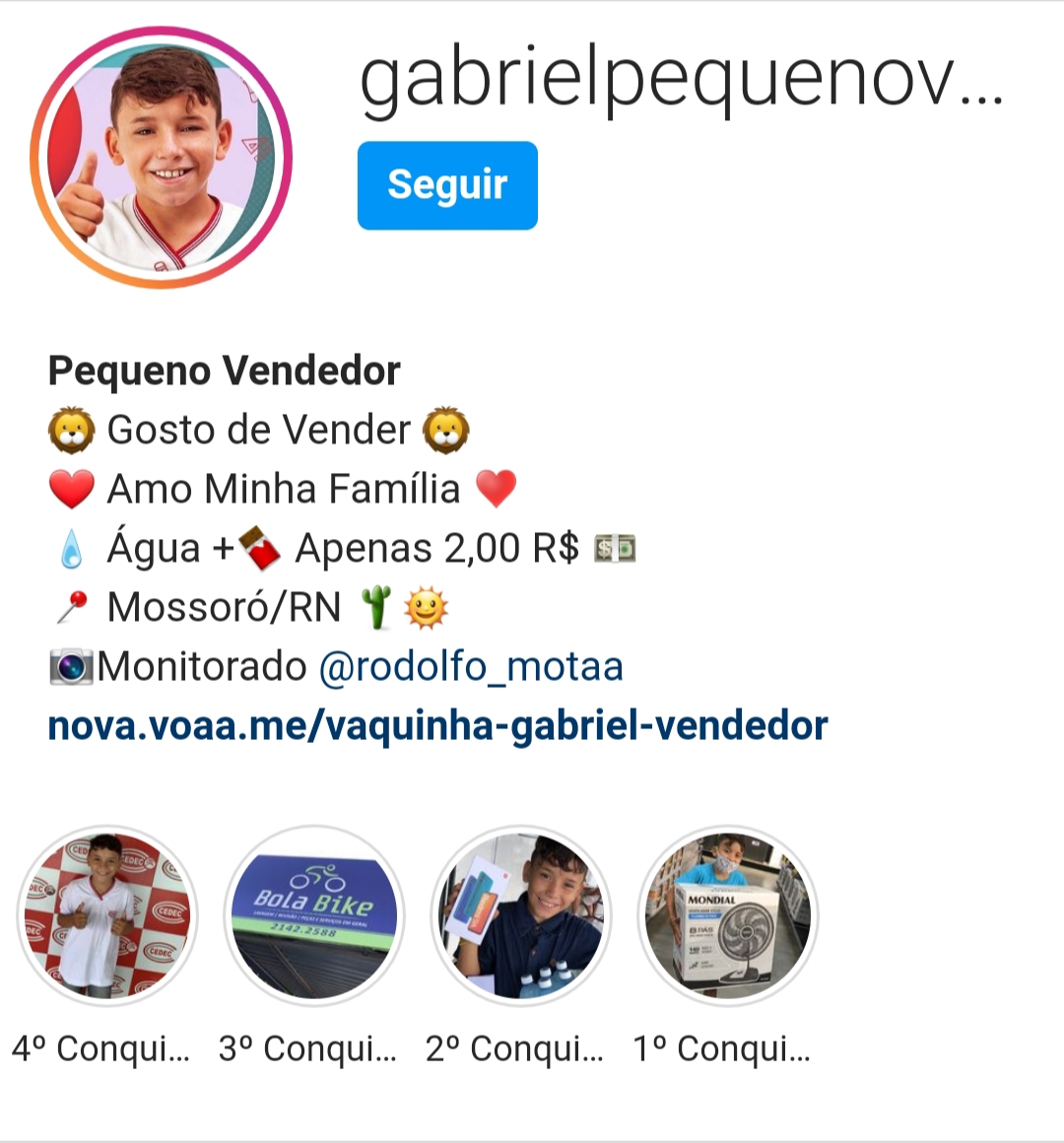Open the @rodolfo_motaa mention link
This screenshot has height=1143, width=1064.
[x=471, y=666]
